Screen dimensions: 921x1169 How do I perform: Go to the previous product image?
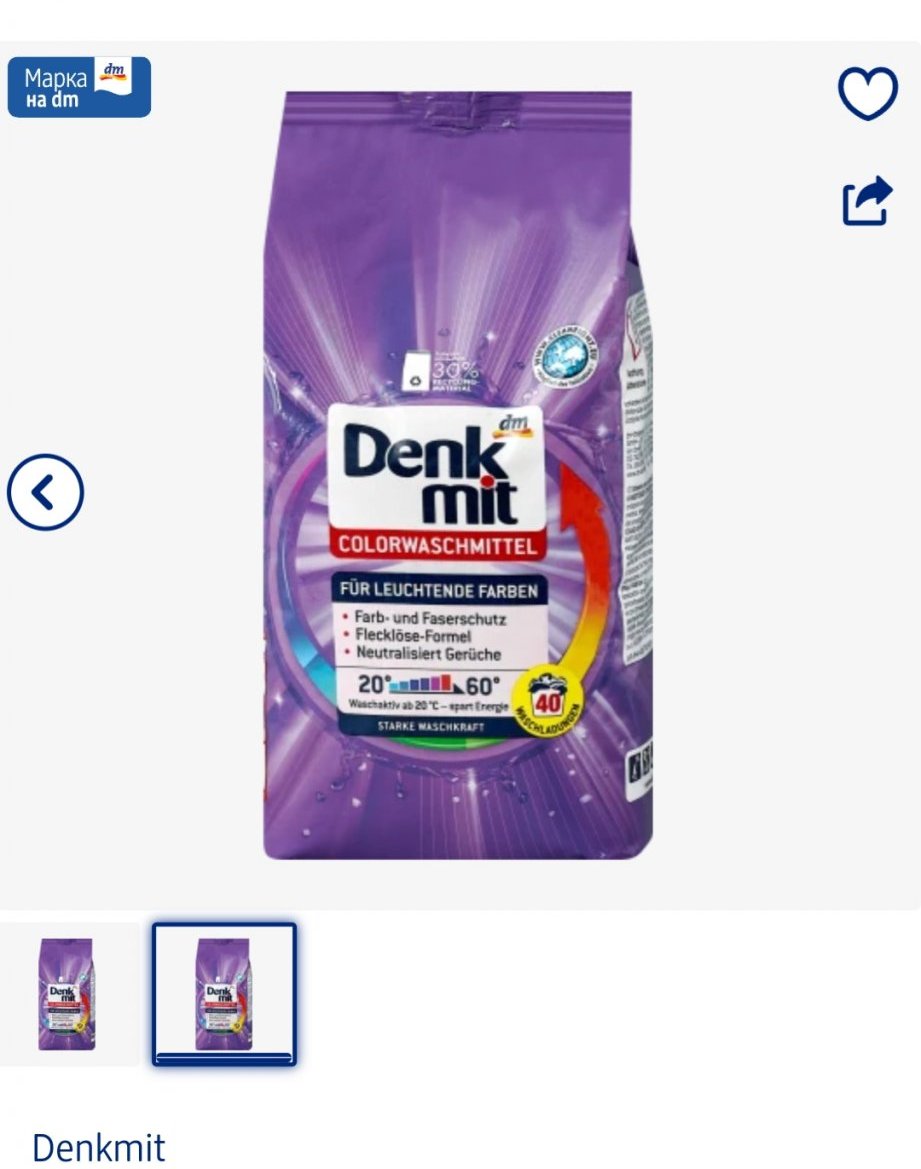(45, 492)
